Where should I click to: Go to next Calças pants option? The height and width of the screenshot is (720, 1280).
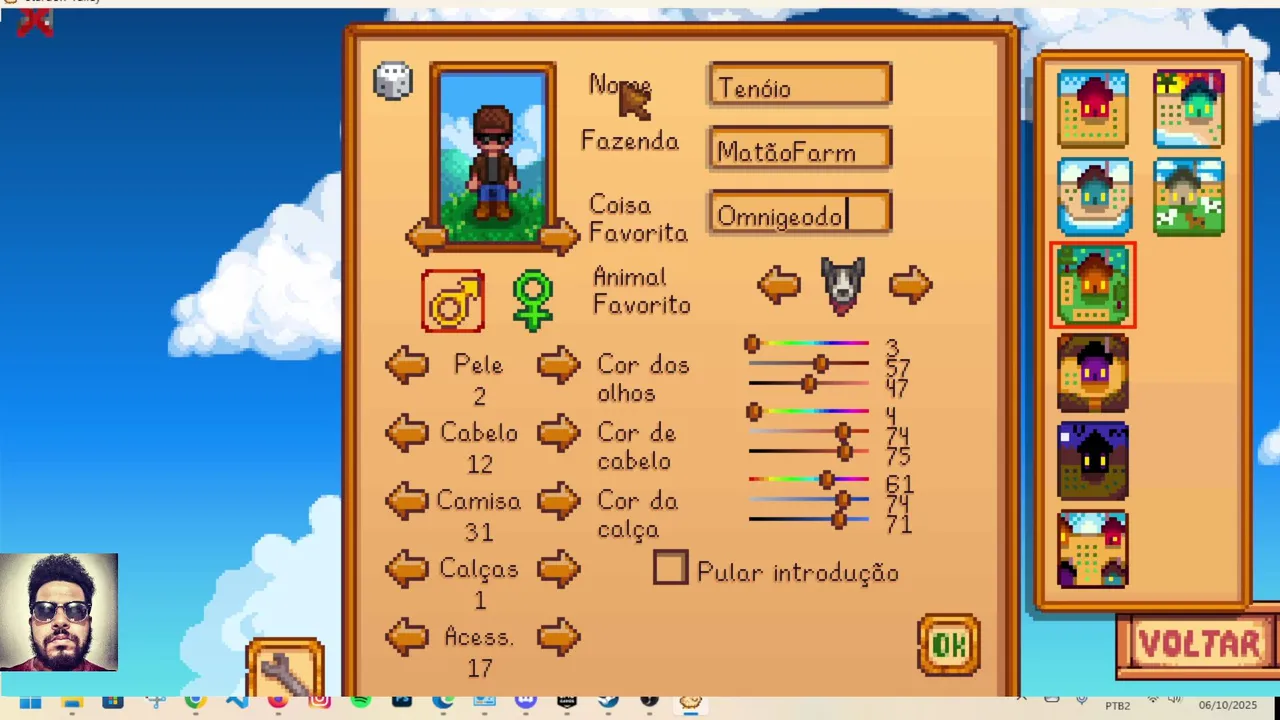pyautogui.click(x=558, y=569)
